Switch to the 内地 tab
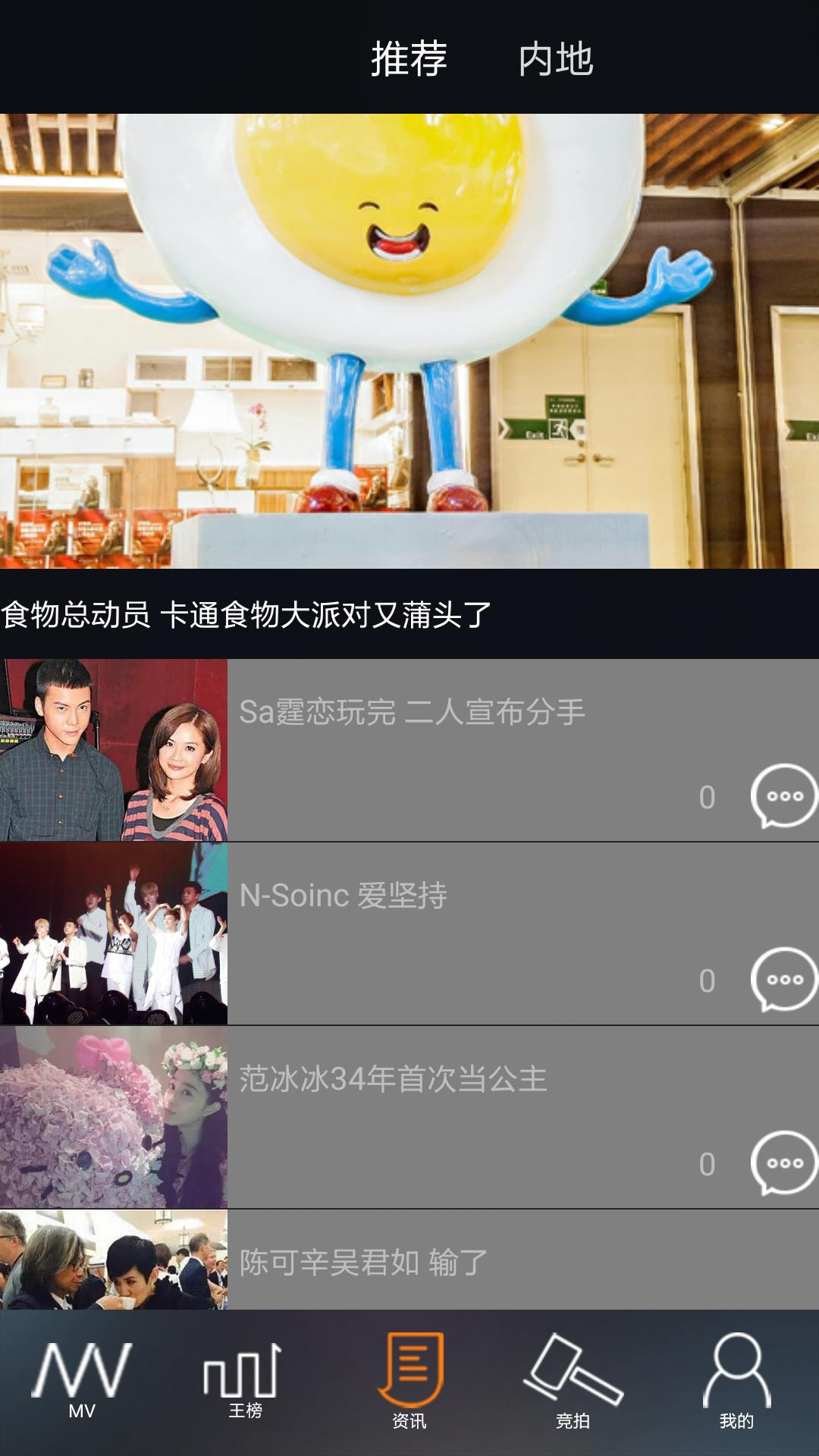The width and height of the screenshot is (819, 1456). click(x=555, y=59)
